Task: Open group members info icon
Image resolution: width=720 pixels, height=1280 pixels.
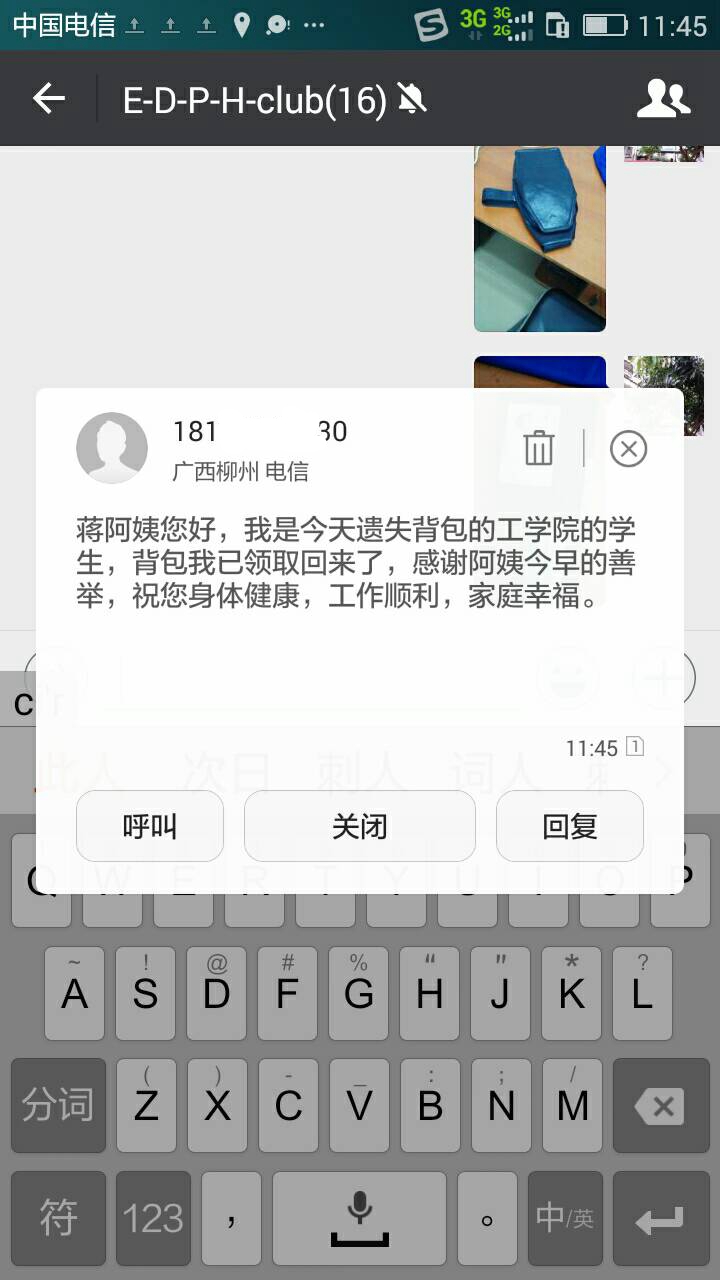Action: [x=664, y=99]
